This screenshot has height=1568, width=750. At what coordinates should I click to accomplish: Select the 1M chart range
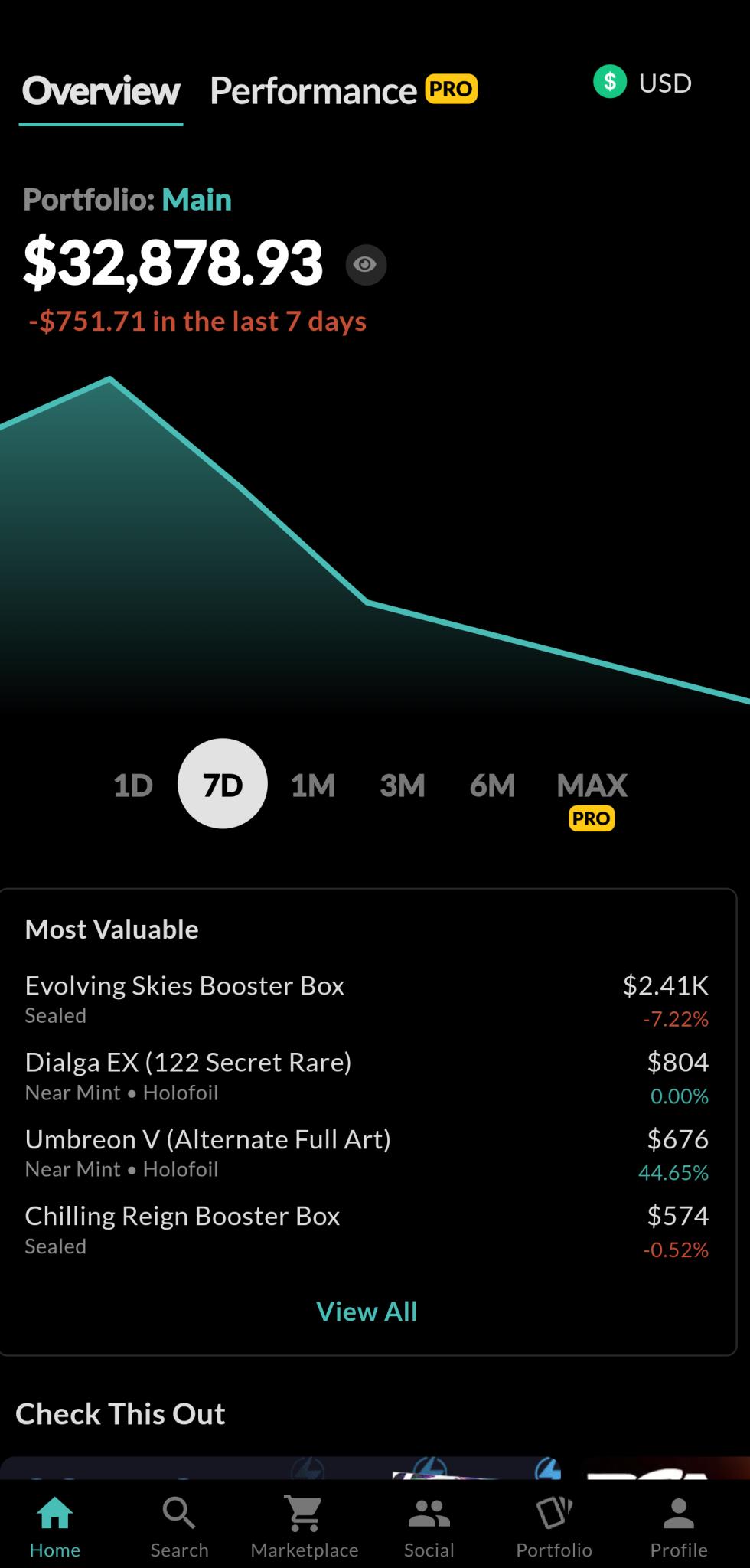[312, 785]
